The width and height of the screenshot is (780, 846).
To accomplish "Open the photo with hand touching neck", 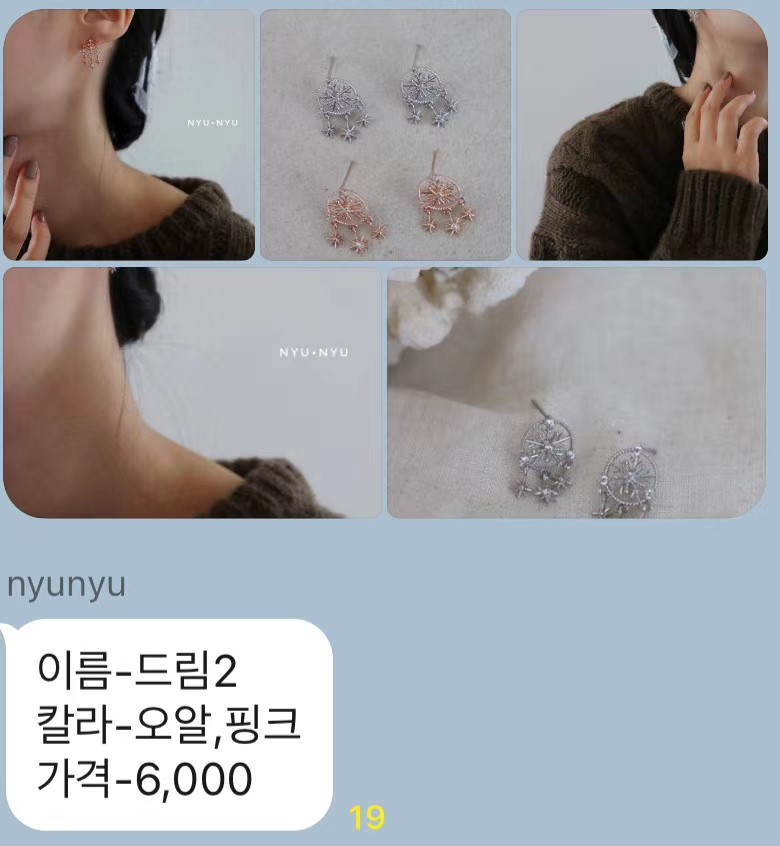I will tap(641, 135).
